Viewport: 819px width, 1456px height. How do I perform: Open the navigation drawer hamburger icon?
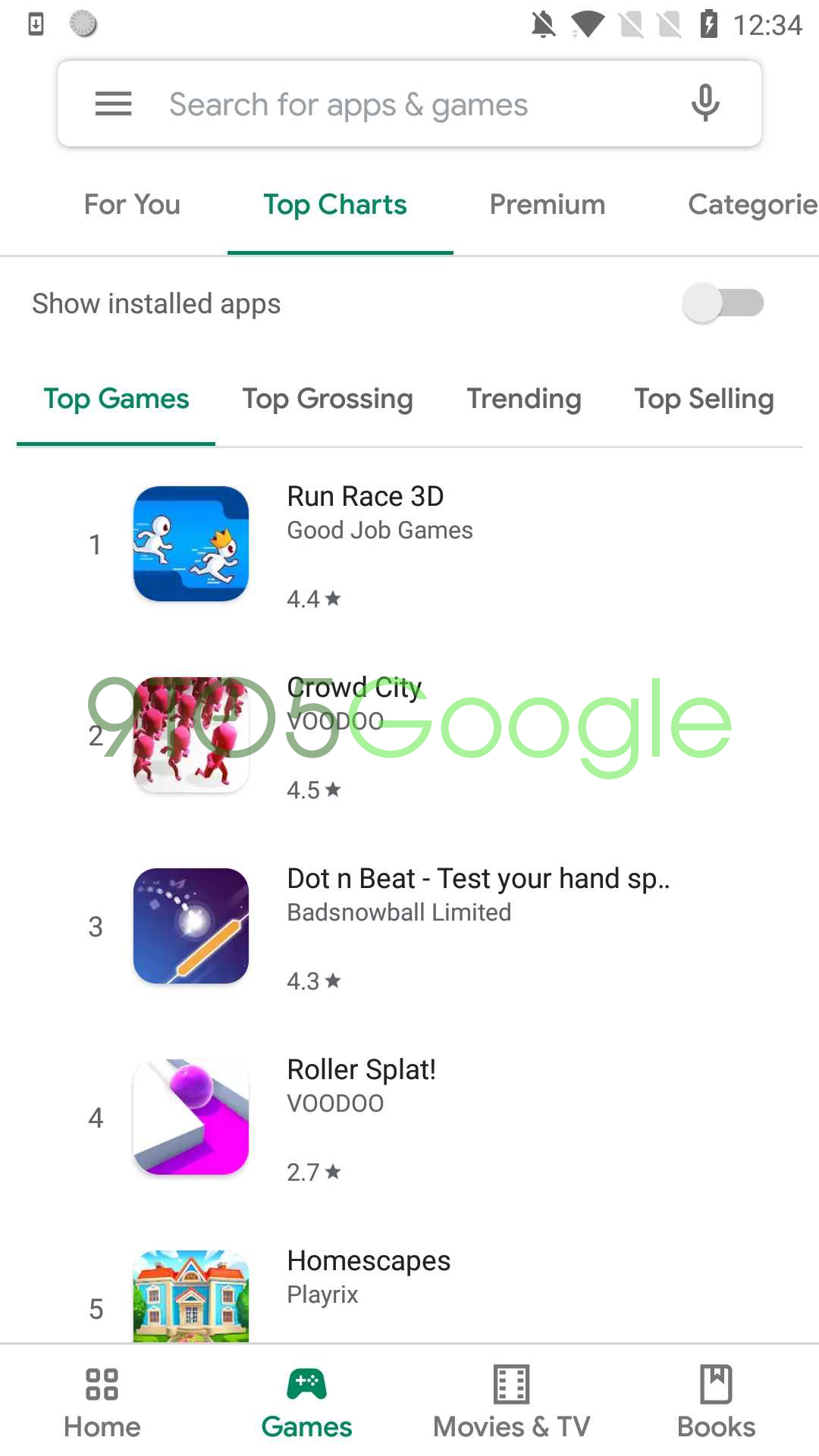(x=113, y=104)
